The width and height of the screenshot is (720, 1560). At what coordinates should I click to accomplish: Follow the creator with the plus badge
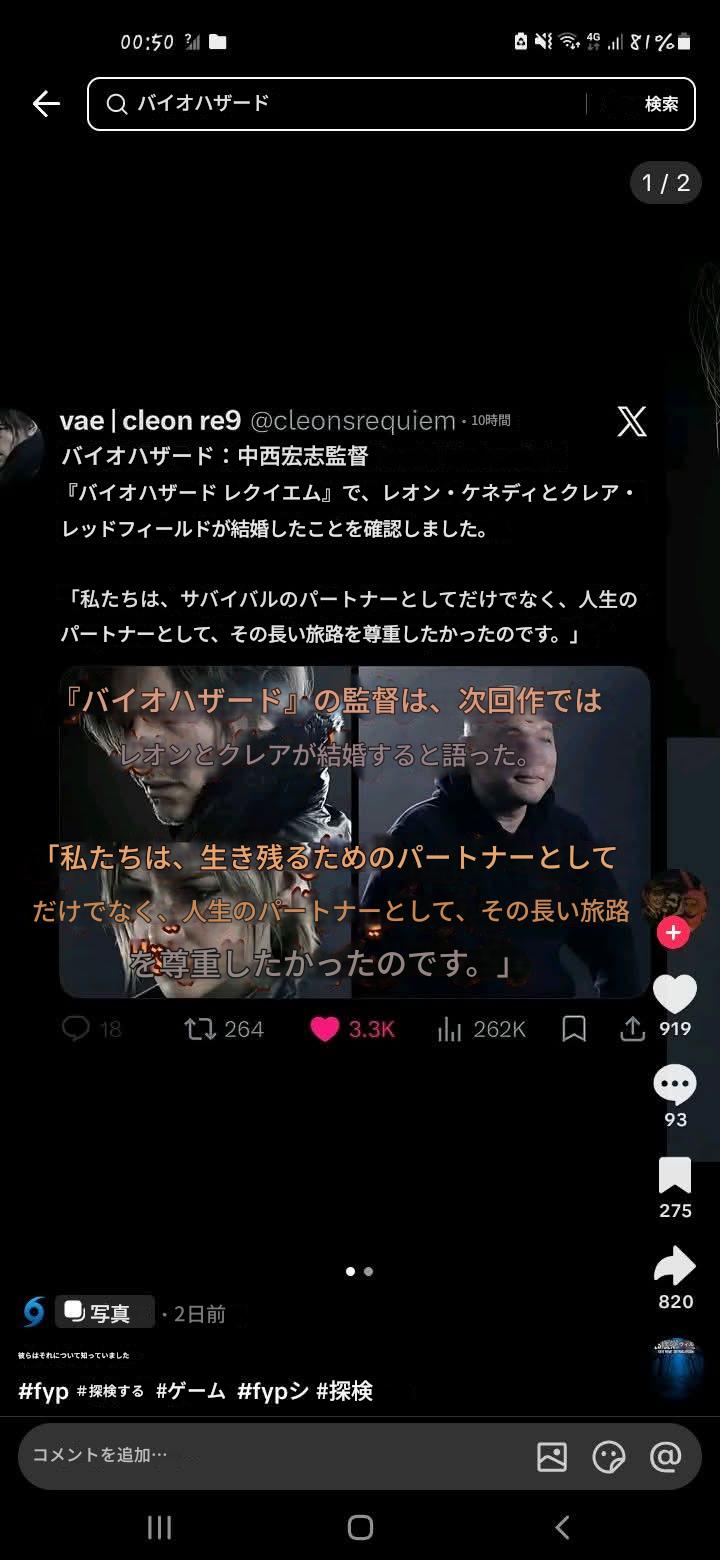[673, 933]
